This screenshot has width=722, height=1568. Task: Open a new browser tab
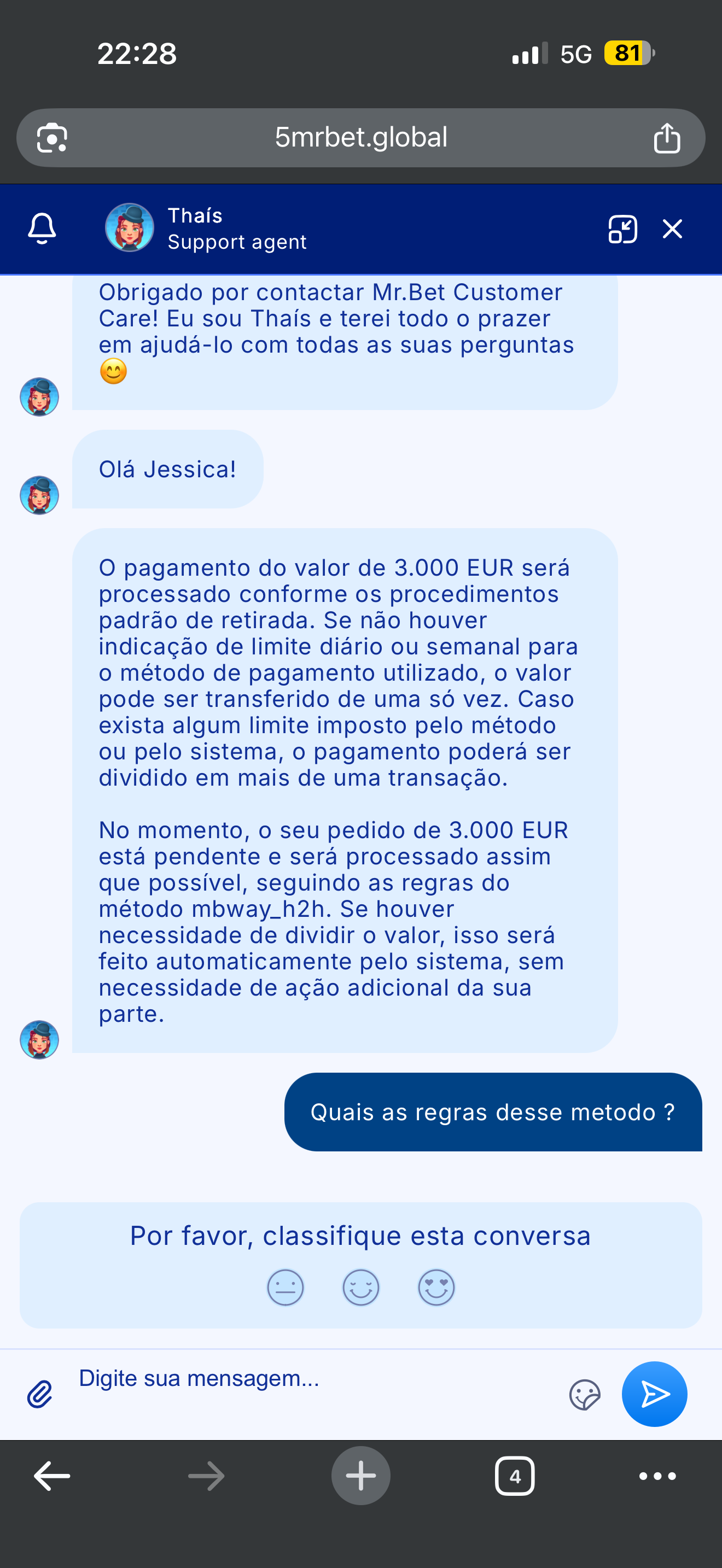361,1476
